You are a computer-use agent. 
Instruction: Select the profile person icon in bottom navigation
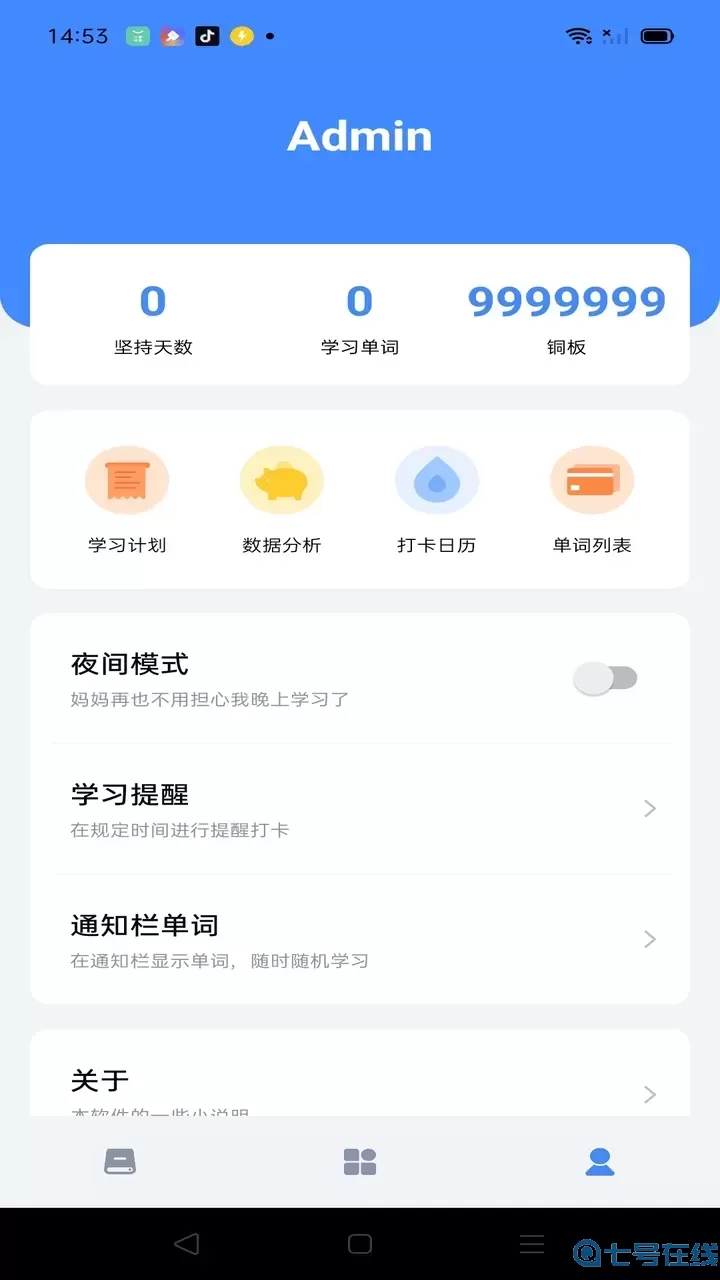click(x=599, y=1159)
